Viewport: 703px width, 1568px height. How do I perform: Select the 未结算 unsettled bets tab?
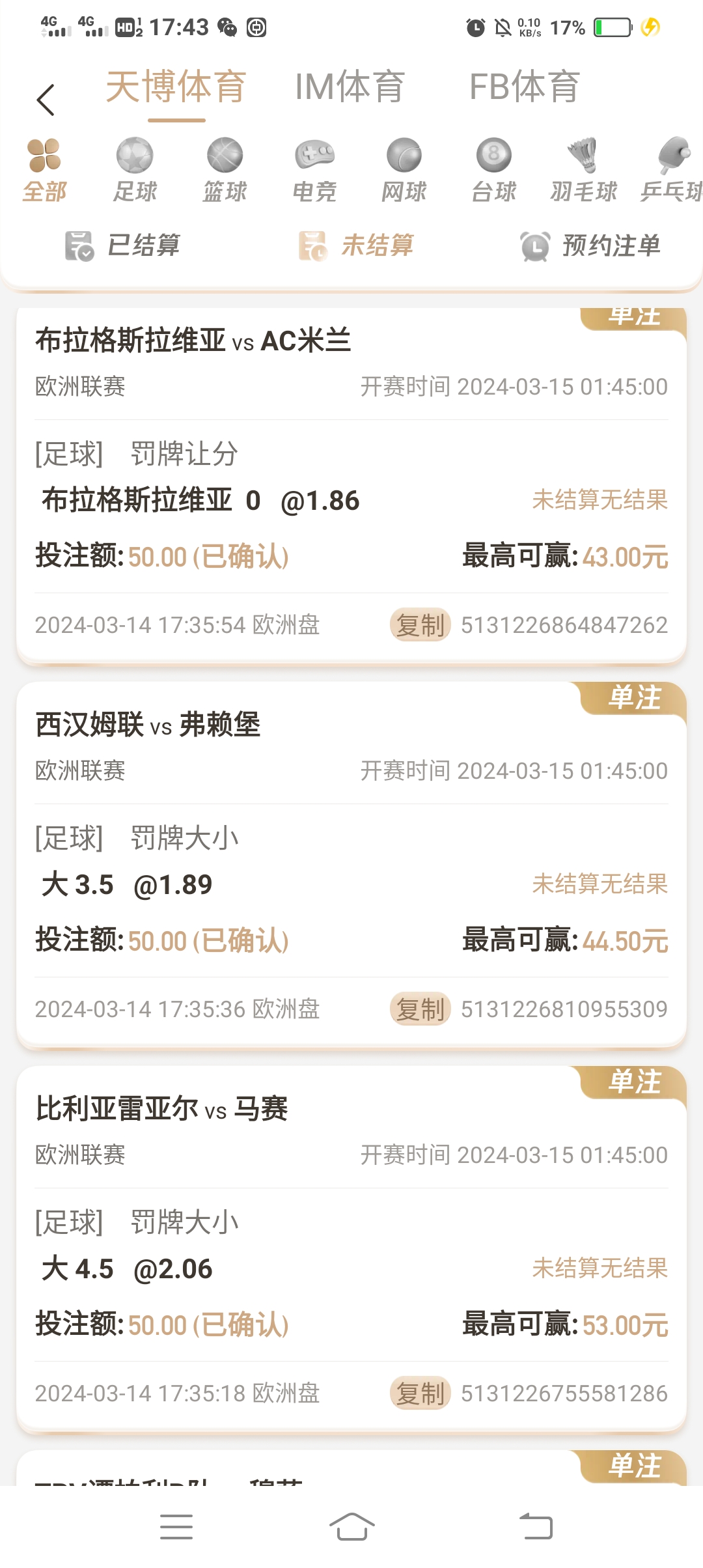pos(356,245)
